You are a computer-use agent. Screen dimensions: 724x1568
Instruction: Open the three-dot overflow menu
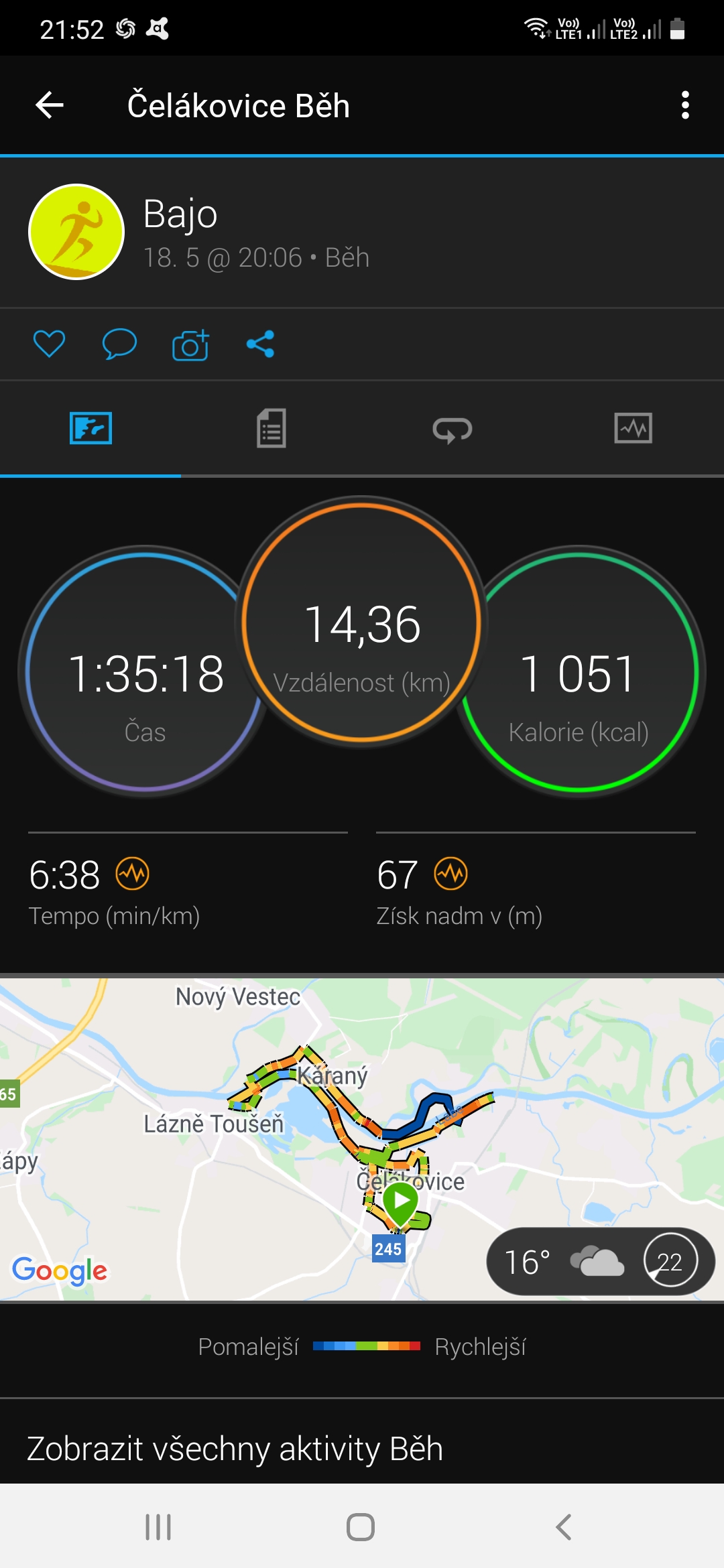point(684,105)
